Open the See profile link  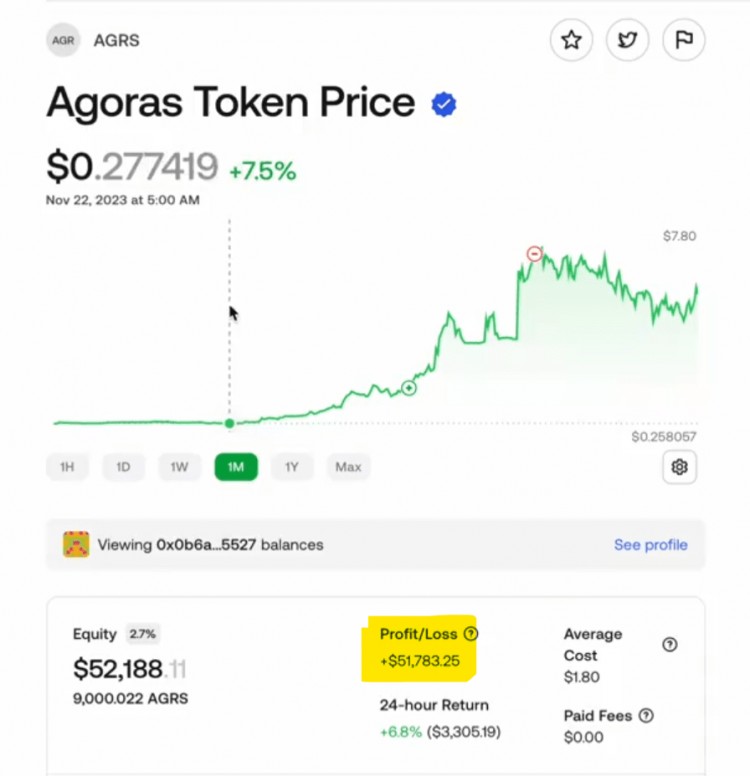click(x=650, y=544)
